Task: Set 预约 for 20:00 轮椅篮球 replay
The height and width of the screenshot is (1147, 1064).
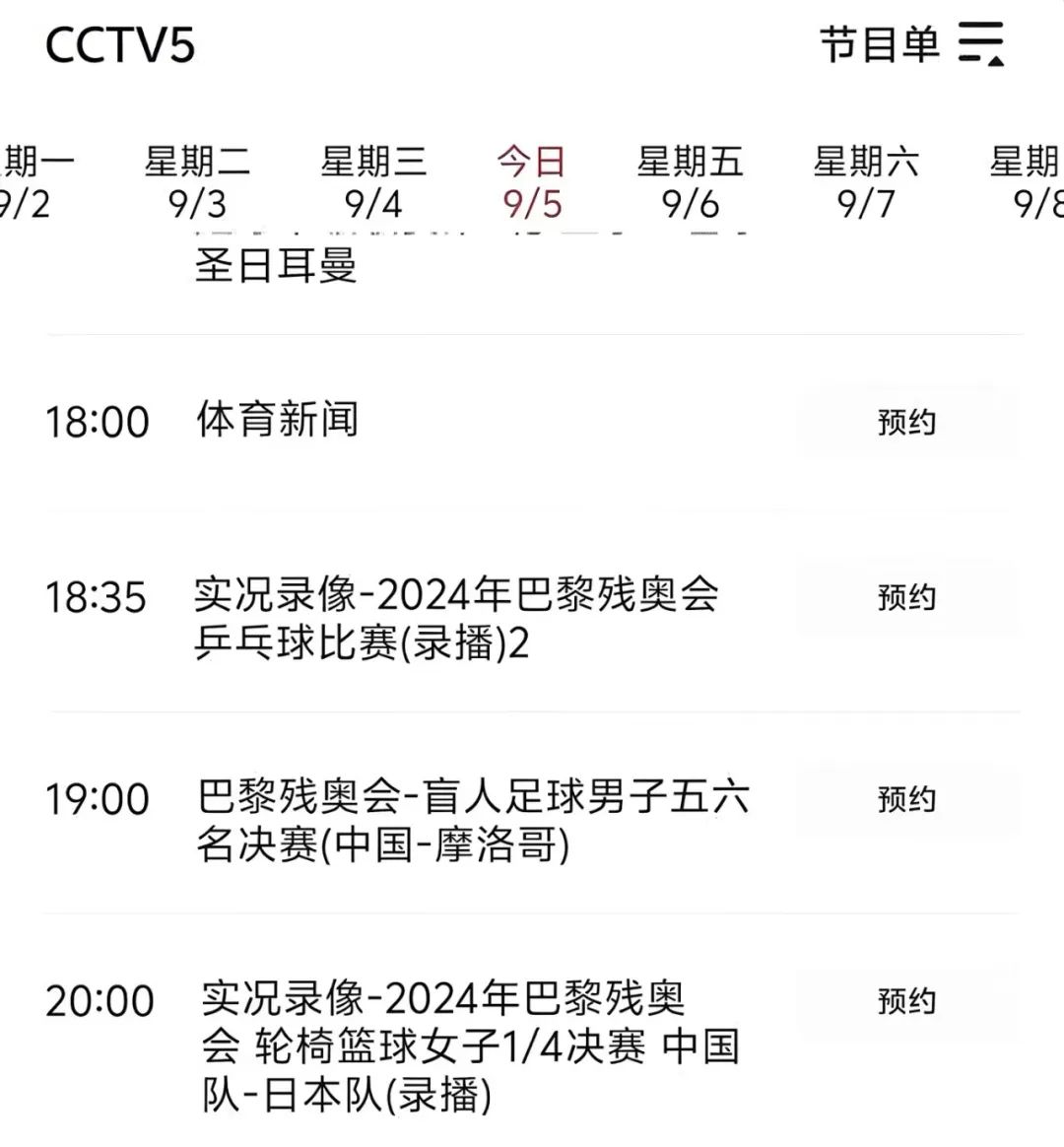Action: [905, 1001]
